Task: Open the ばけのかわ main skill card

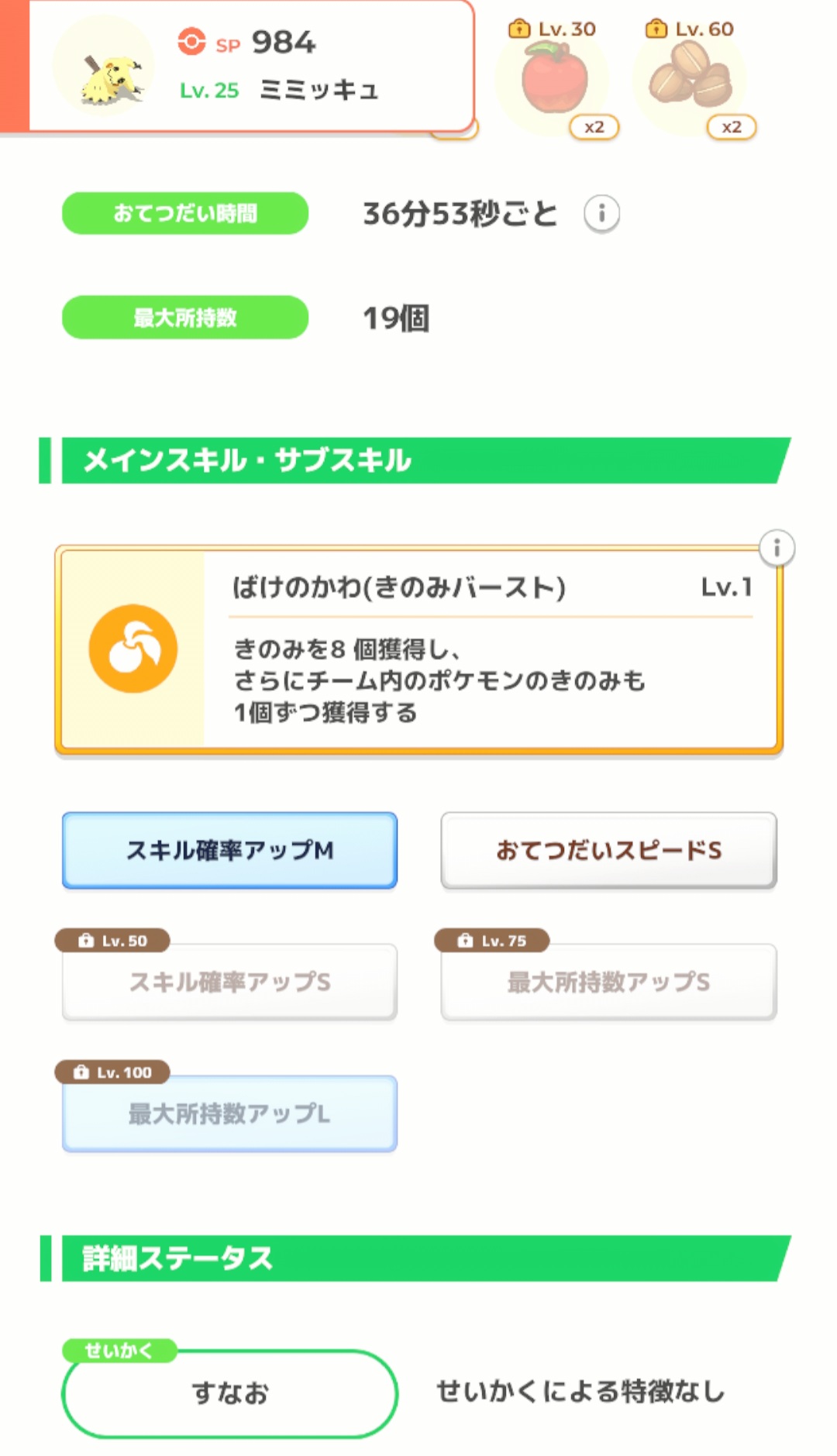Action: 418,649
